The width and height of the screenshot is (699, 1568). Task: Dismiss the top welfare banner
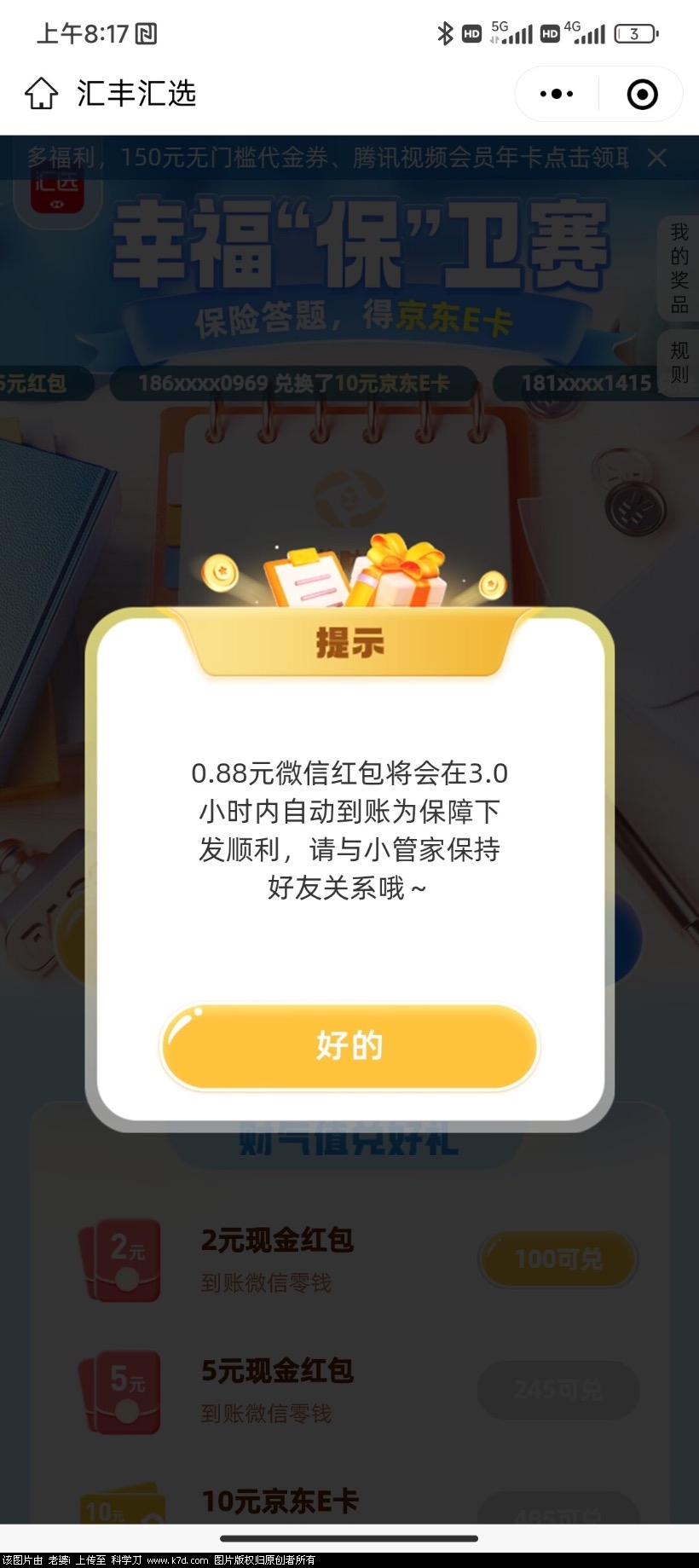tap(656, 158)
